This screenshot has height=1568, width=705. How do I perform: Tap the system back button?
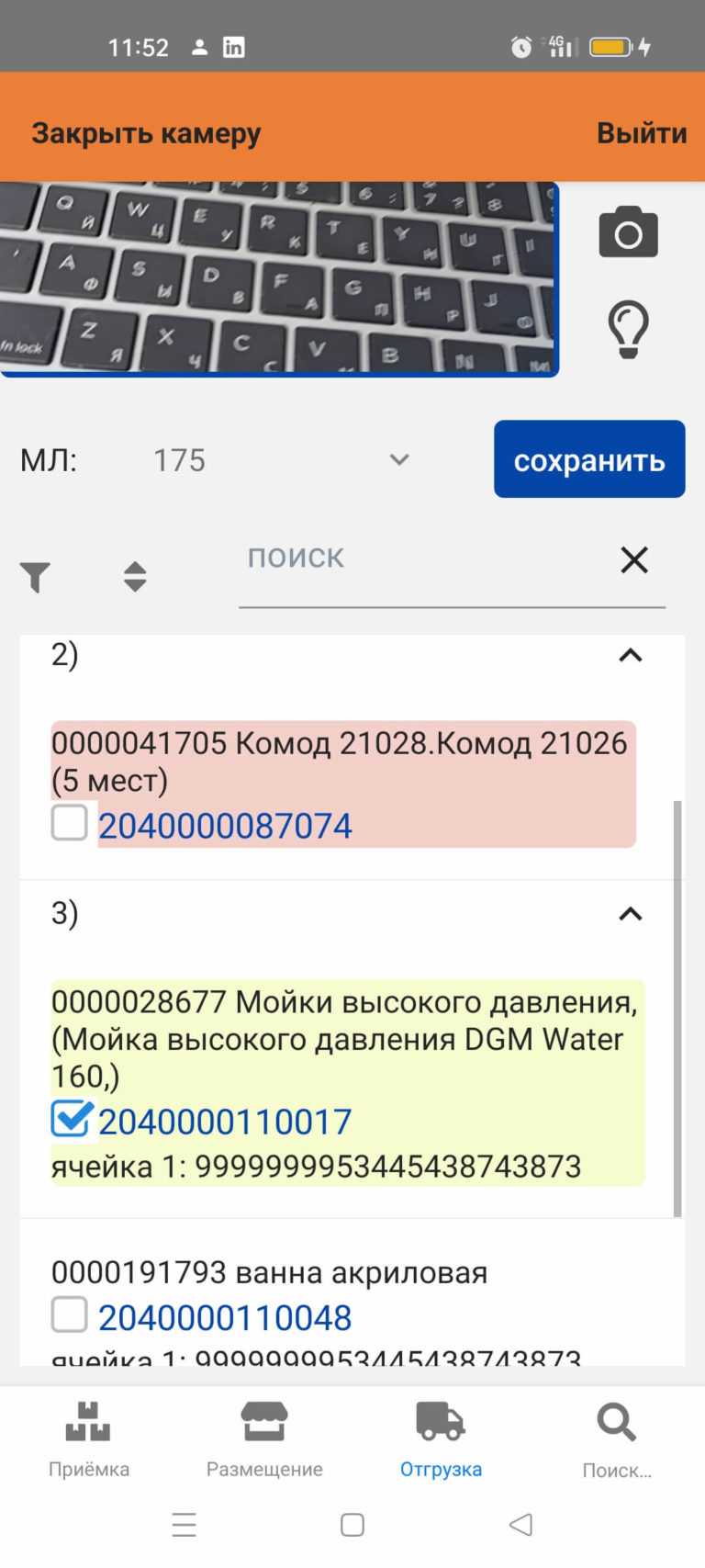tap(520, 1525)
